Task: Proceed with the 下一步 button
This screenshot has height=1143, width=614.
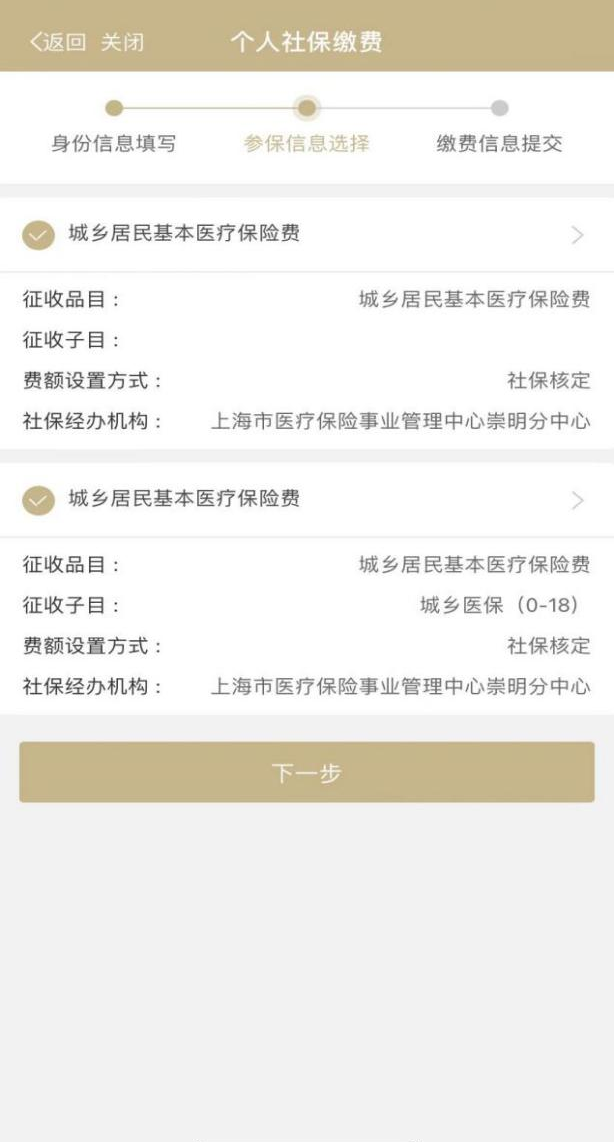Action: click(307, 772)
